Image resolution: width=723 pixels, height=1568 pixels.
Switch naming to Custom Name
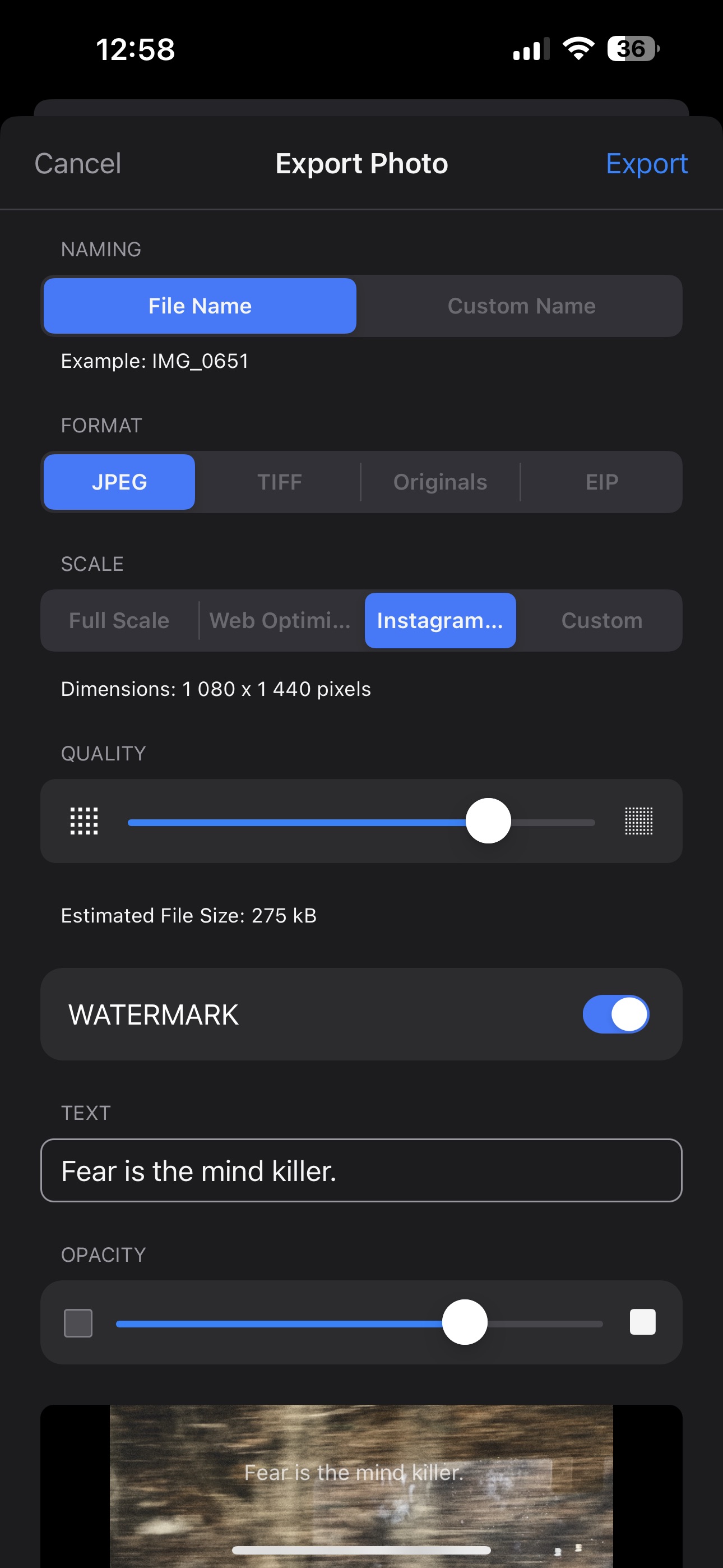522,306
